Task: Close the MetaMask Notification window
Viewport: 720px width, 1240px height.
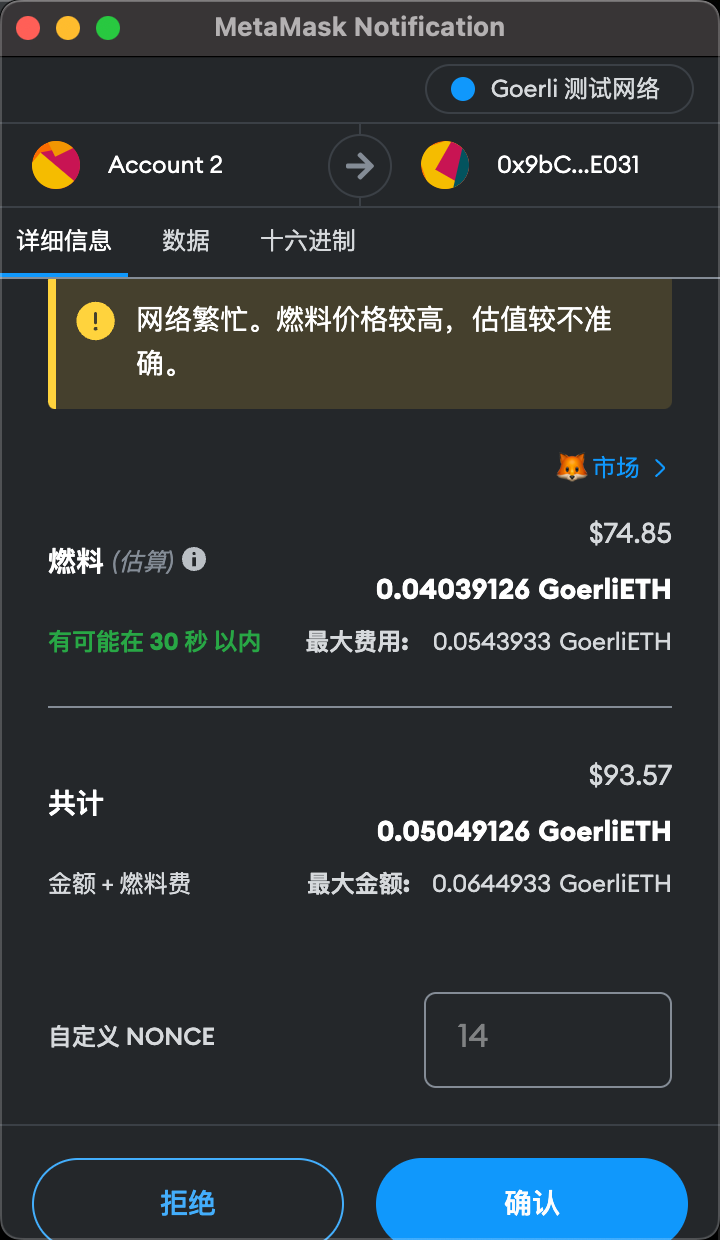Action: 28,28
